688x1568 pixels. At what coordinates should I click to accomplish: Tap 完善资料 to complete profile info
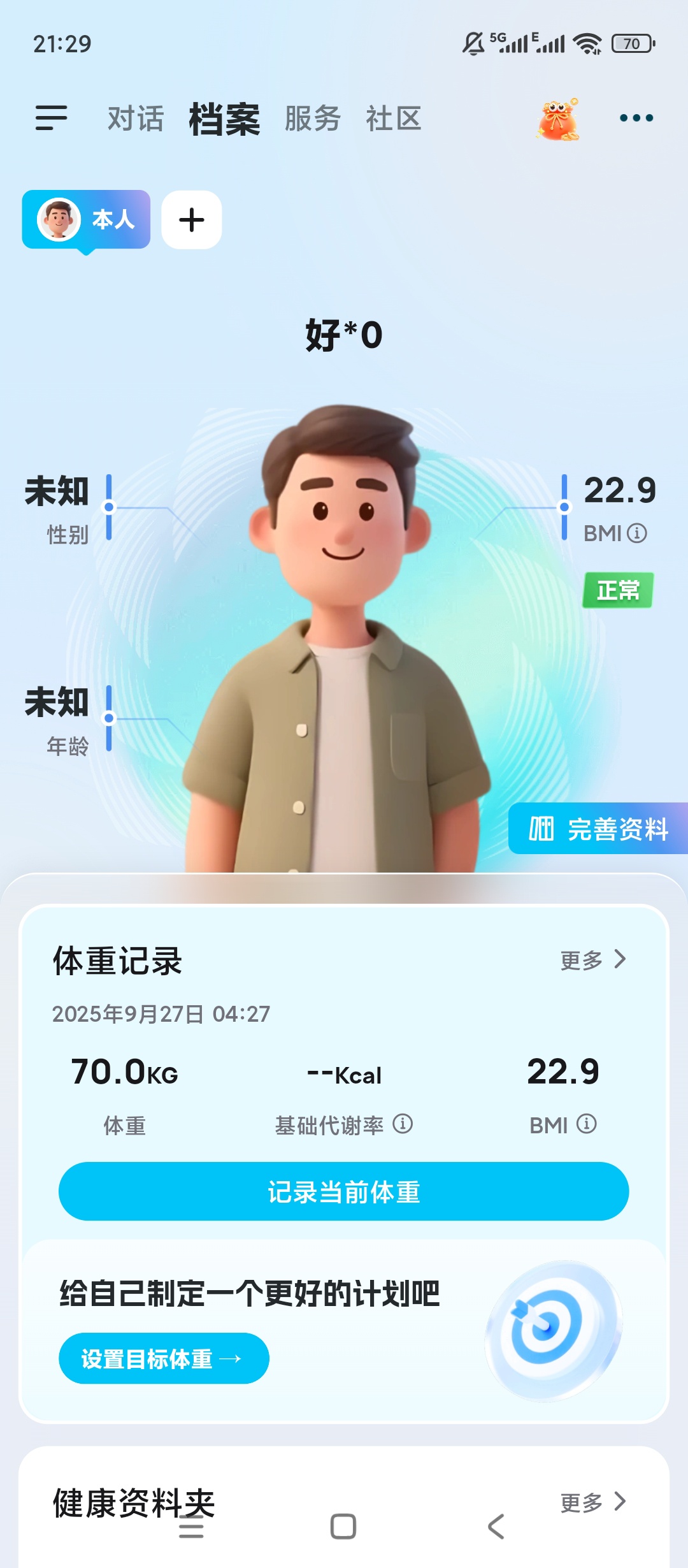(x=599, y=829)
